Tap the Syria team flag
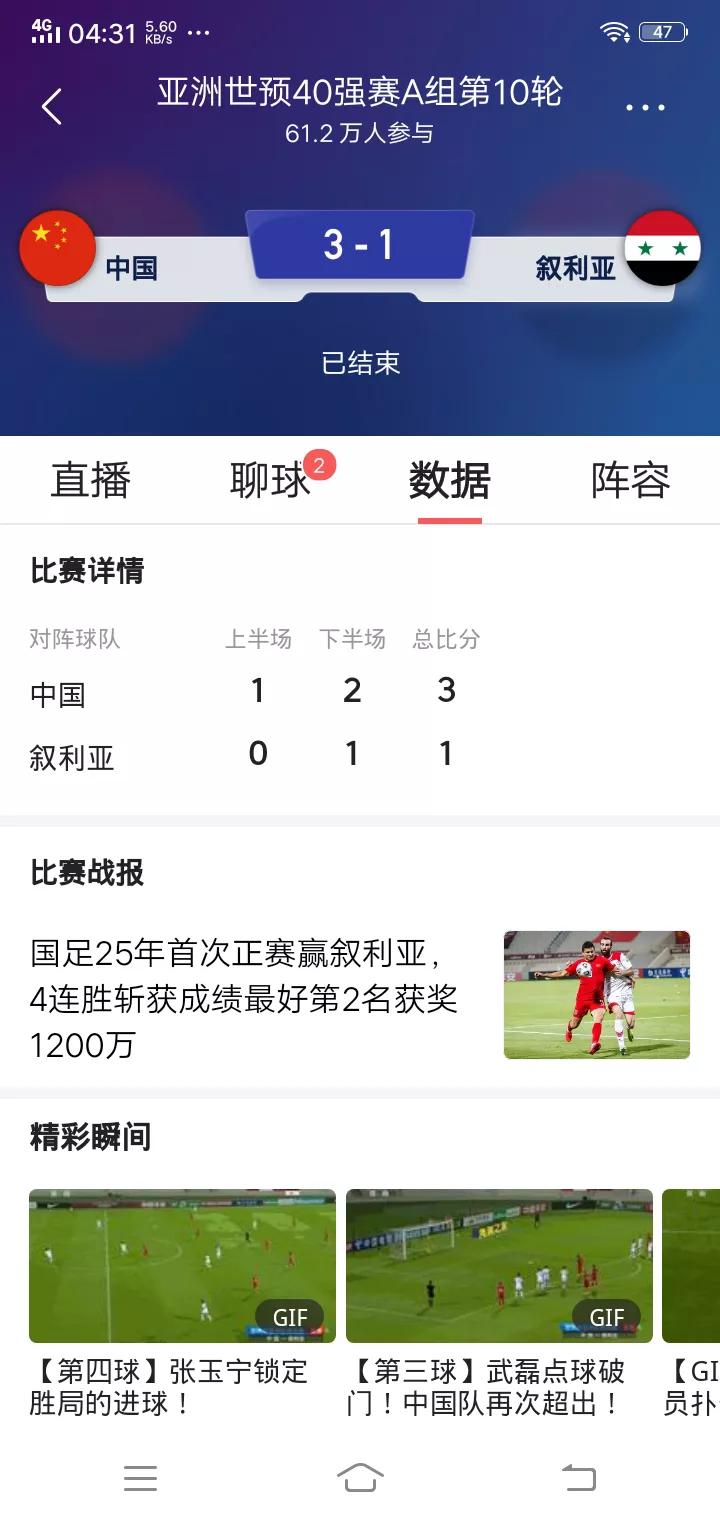Viewport: 720px width, 1520px height. click(663, 248)
